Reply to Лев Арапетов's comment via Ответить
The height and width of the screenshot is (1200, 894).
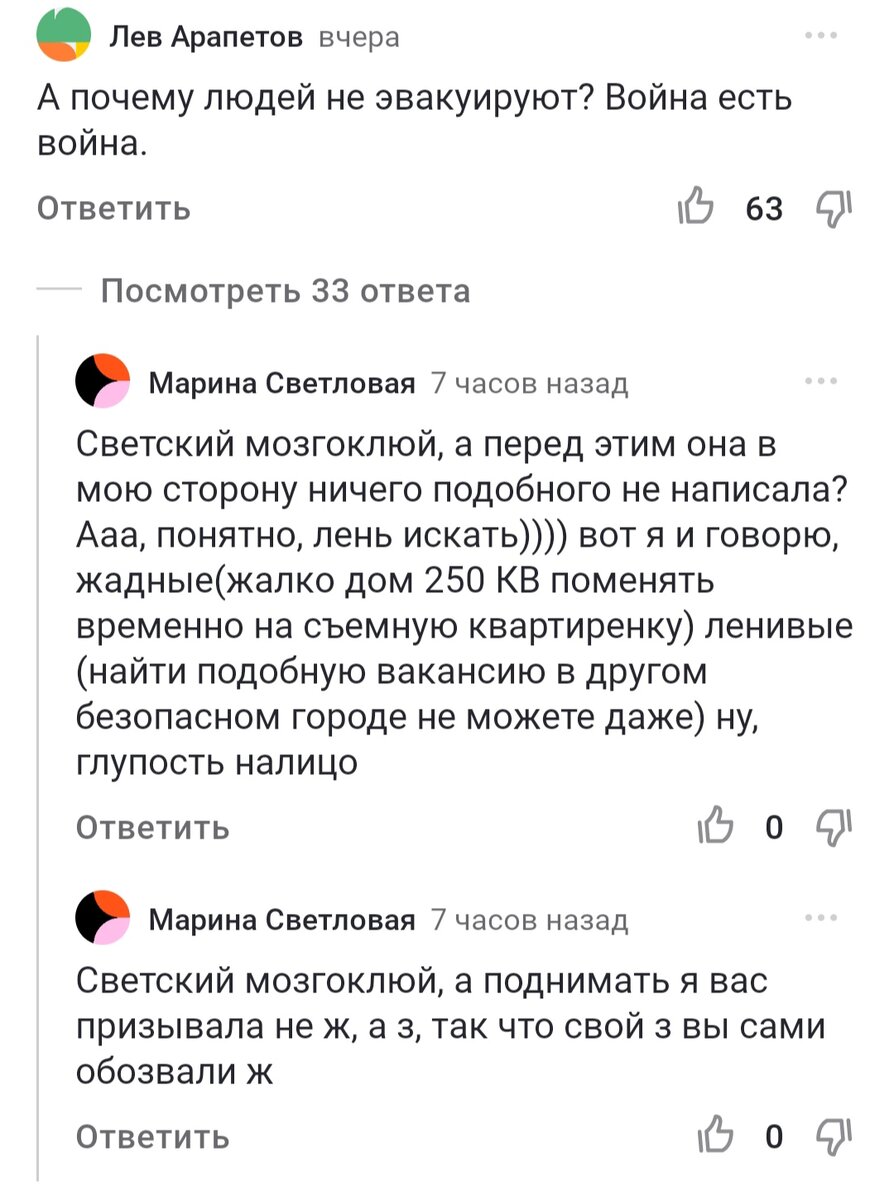click(112, 208)
